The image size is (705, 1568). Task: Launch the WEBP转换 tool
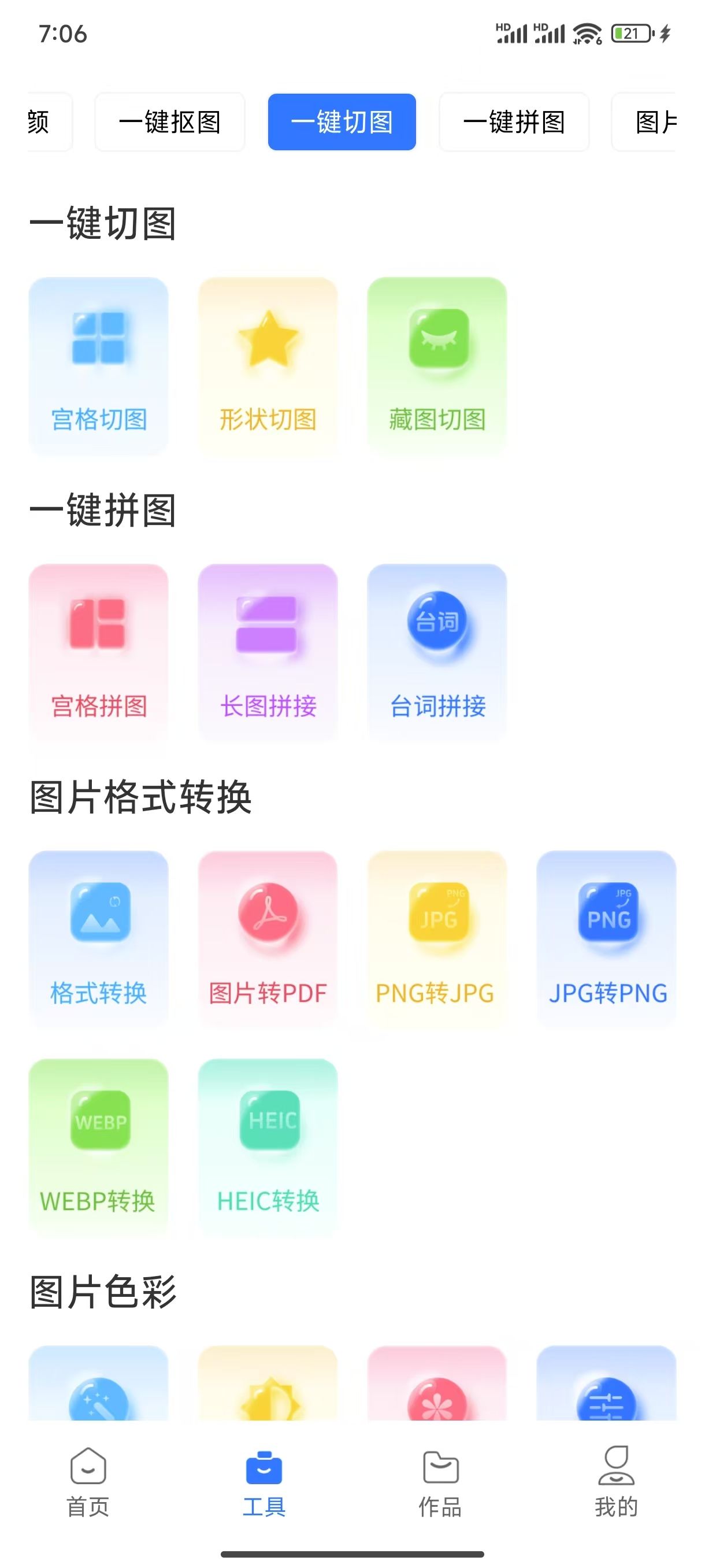(99, 1148)
